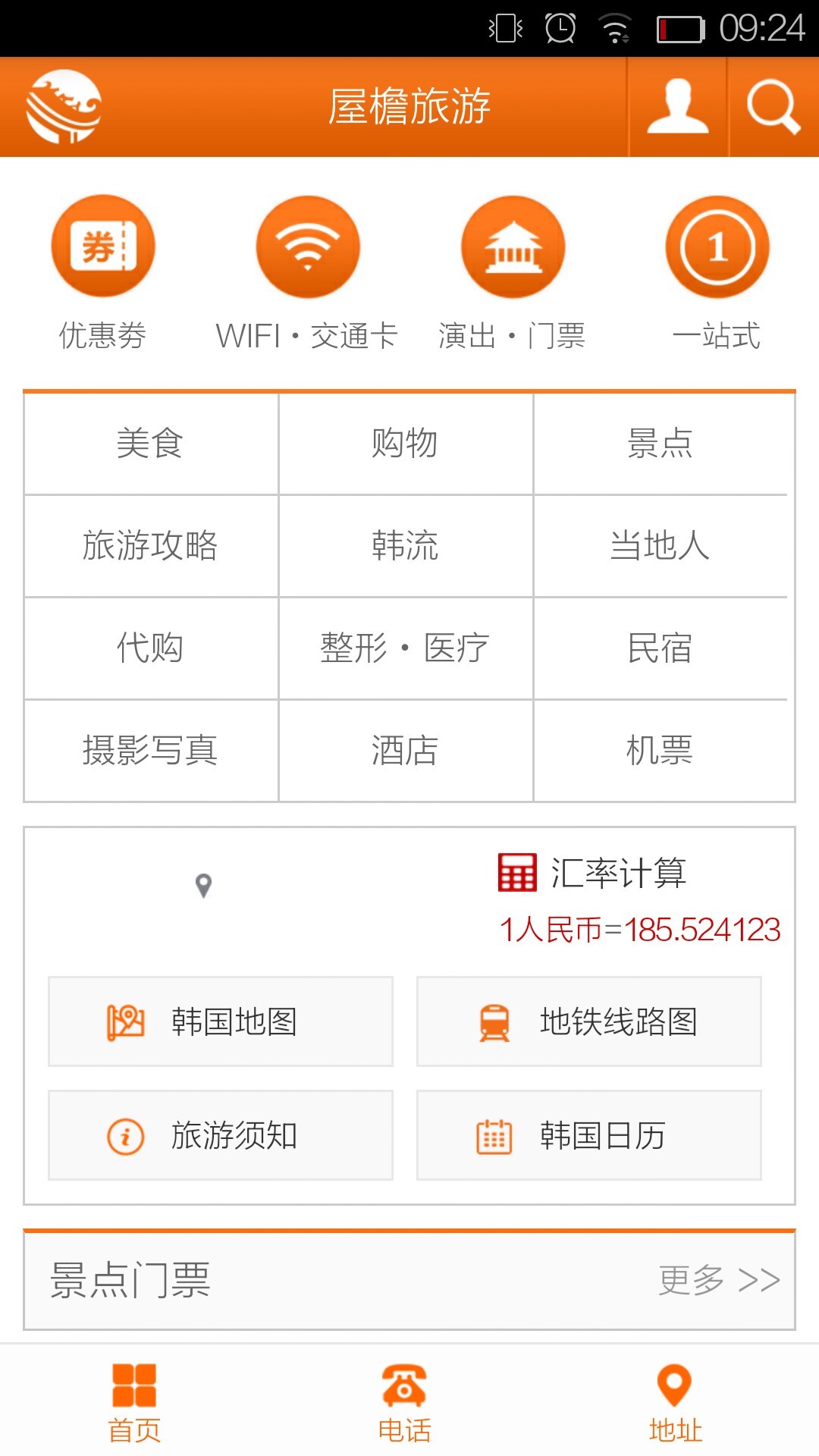The width and height of the screenshot is (819, 1456).
Task: Open the 美食 category
Action: pos(151,444)
